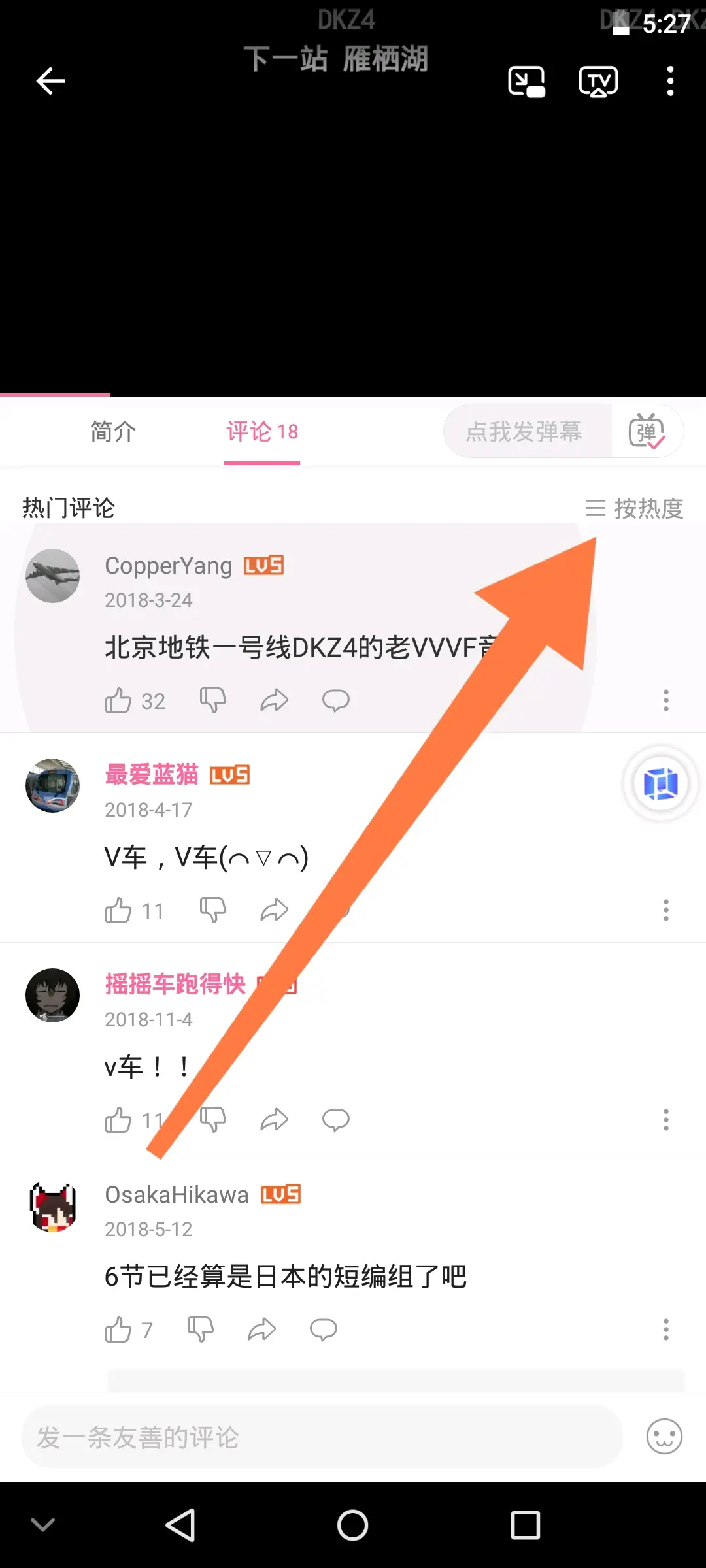The width and height of the screenshot is (706, 1568).
Task: Open the emoji picker beside the comment box
Action: (x=664, y=1437)
